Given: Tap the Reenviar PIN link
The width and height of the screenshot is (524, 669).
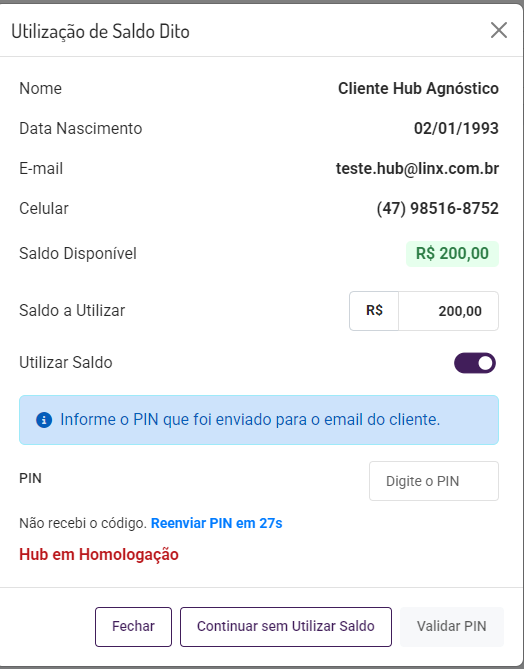Looking at the screenshot, I should tap(217, 523).
